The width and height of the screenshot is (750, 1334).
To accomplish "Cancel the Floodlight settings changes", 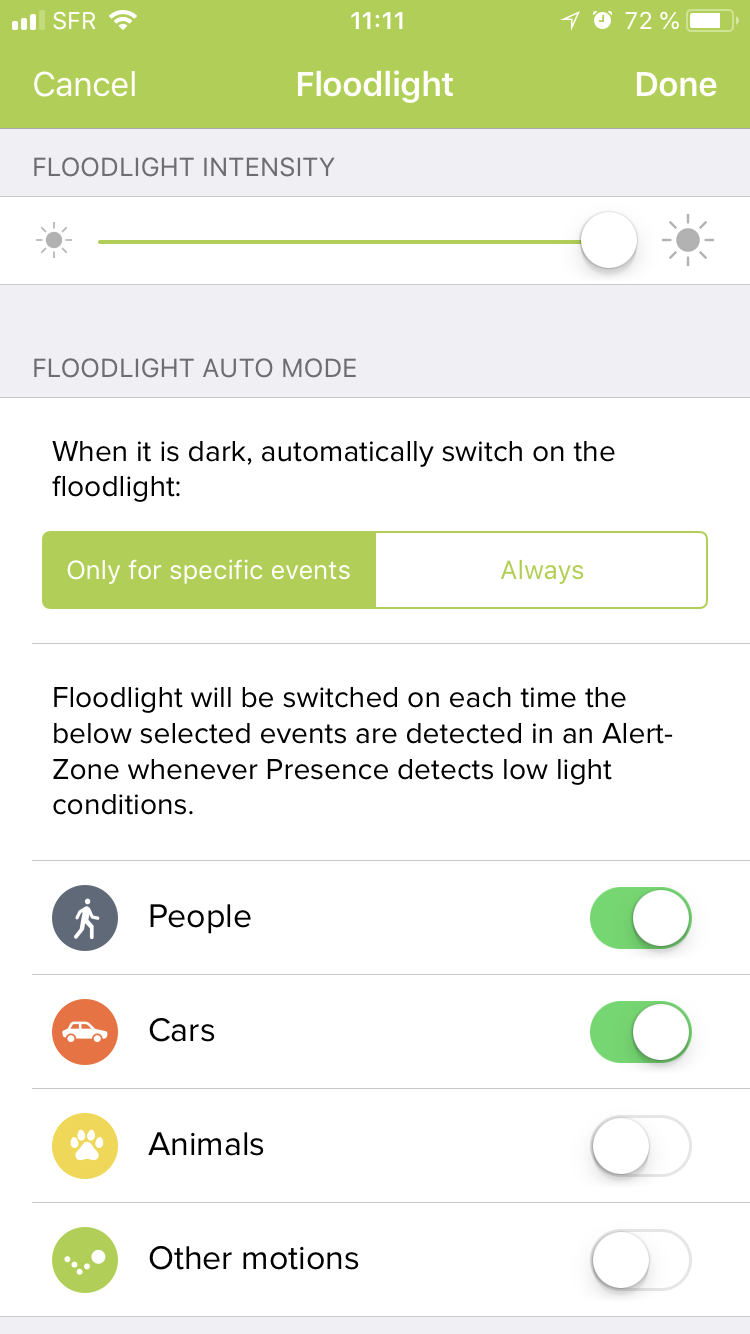I will pyautogui.click(x=85, y=85).
